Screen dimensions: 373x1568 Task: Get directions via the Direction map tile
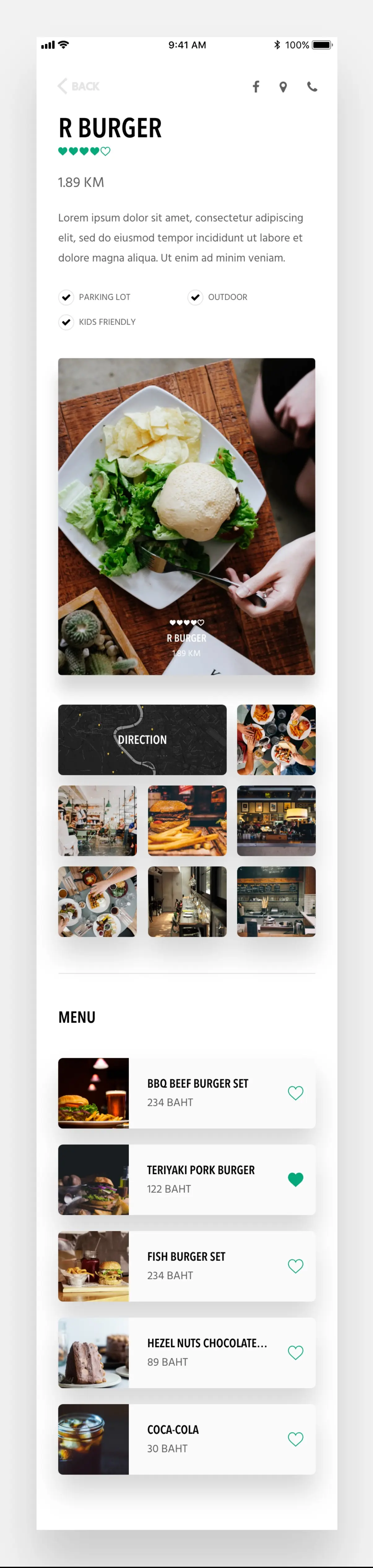142,739
